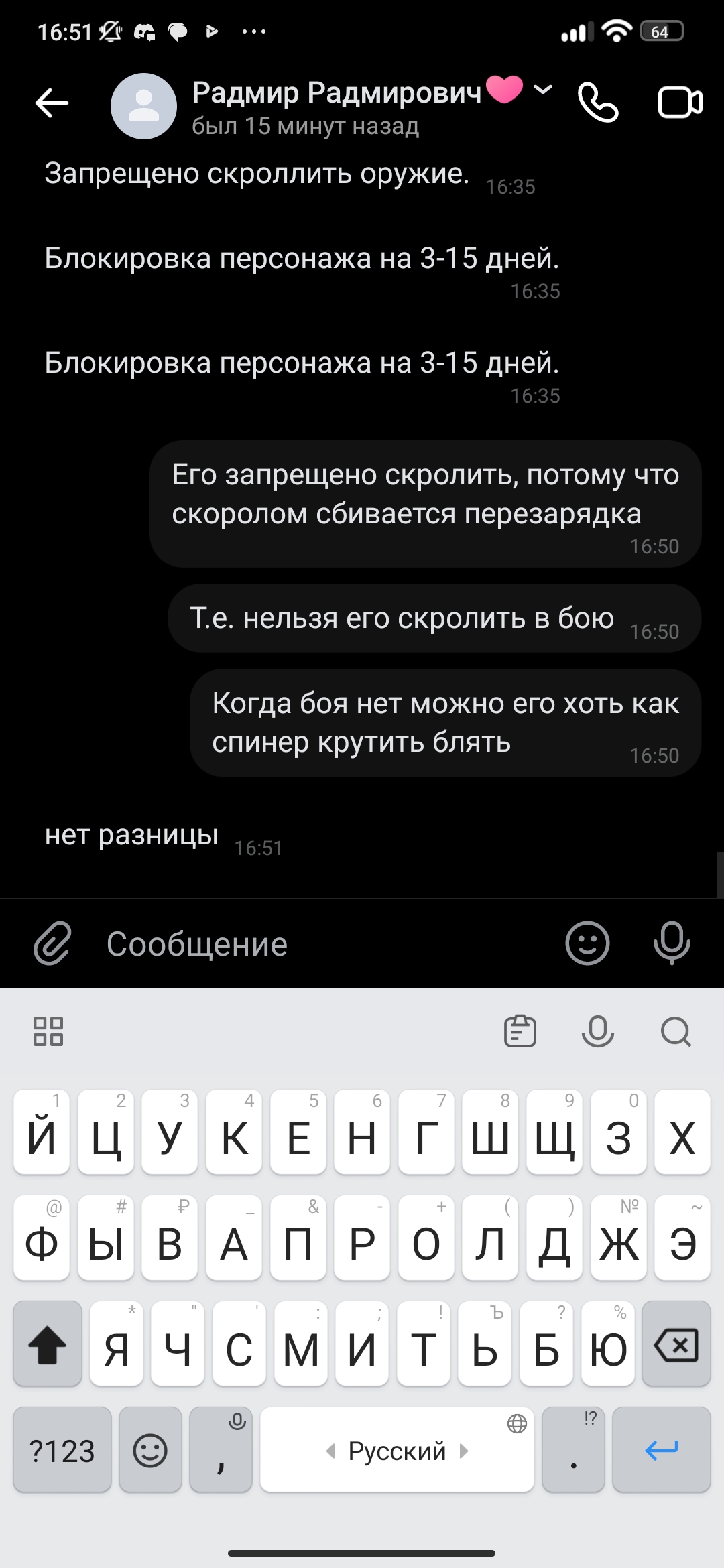Start a voice call with Радмир Радмирович
This screenshot has height=1568, width=724.
598,103
